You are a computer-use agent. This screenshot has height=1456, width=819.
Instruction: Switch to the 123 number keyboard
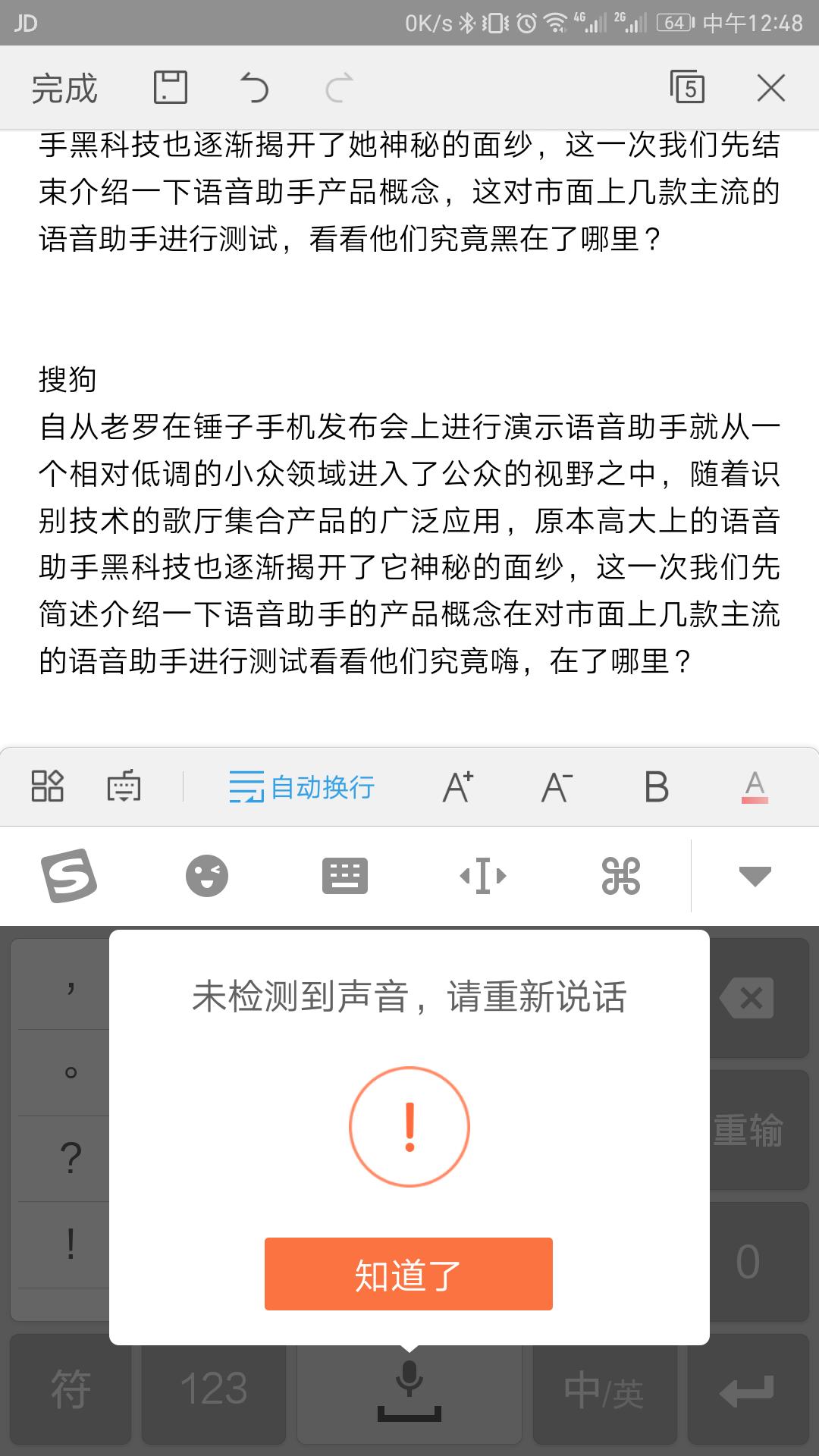213,1388
